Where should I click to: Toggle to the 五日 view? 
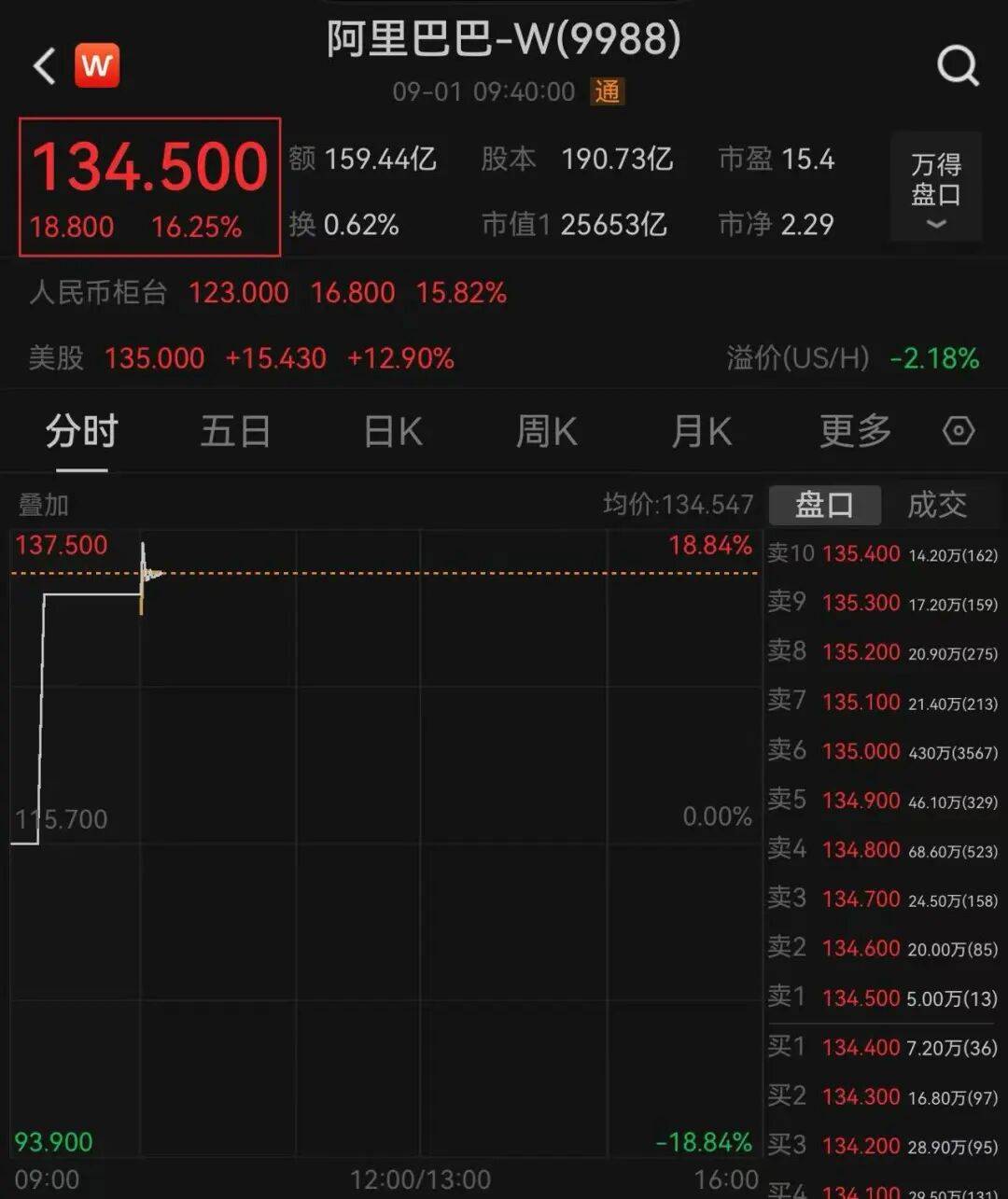(236, 431)
